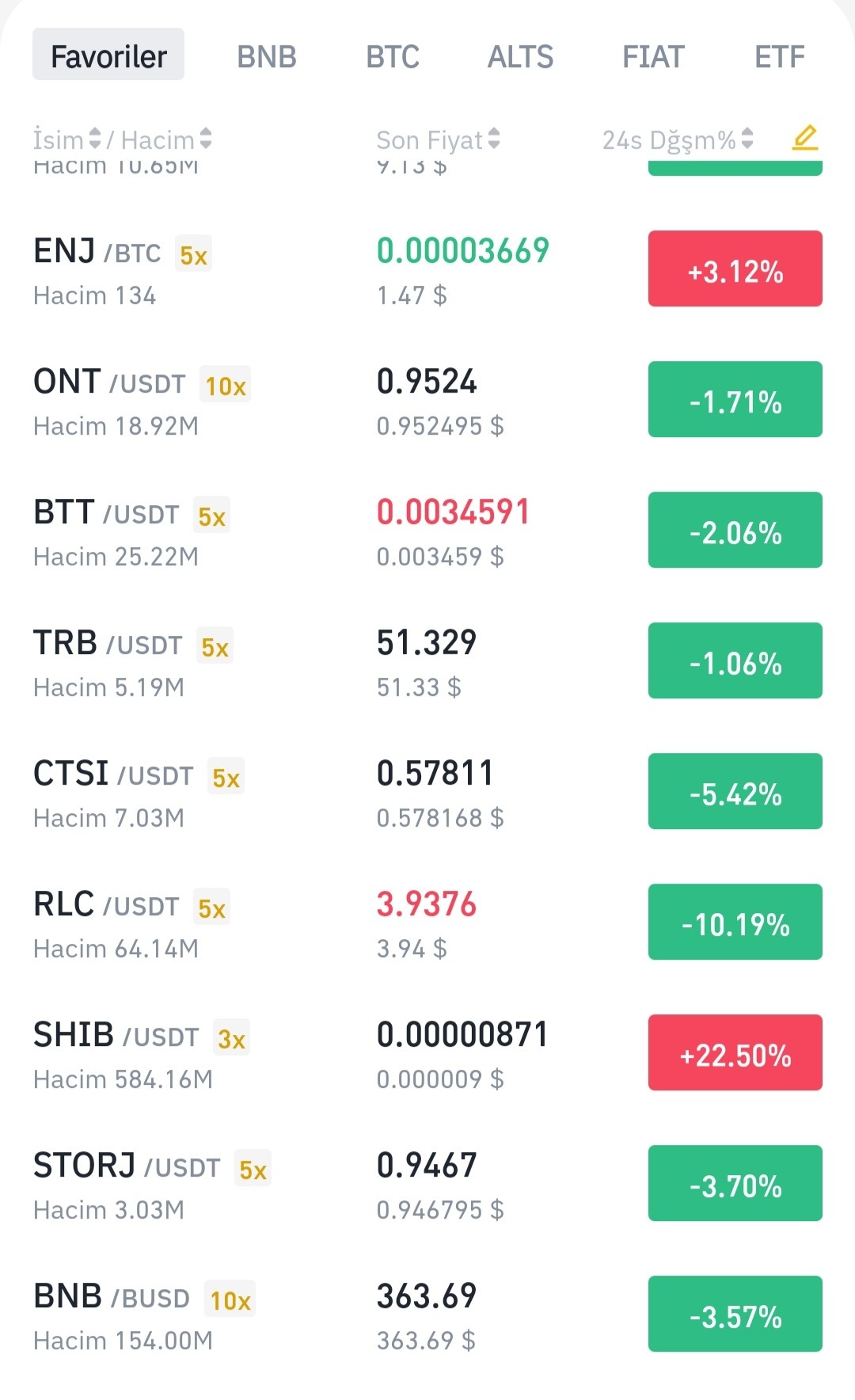Image resolution: width=855 pixels, height=1400 pixels.
Task: Switch to the BNB tab
Action: [x=267, y=56]
